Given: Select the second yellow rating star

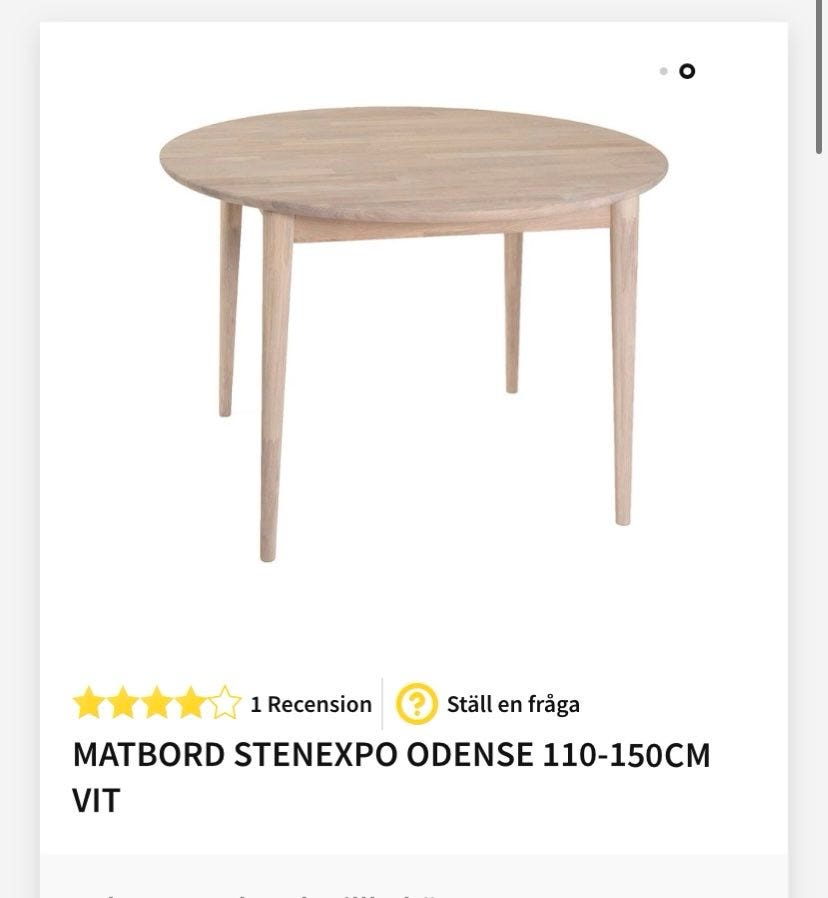Looking at the screenshot, I should coord(124,704).
